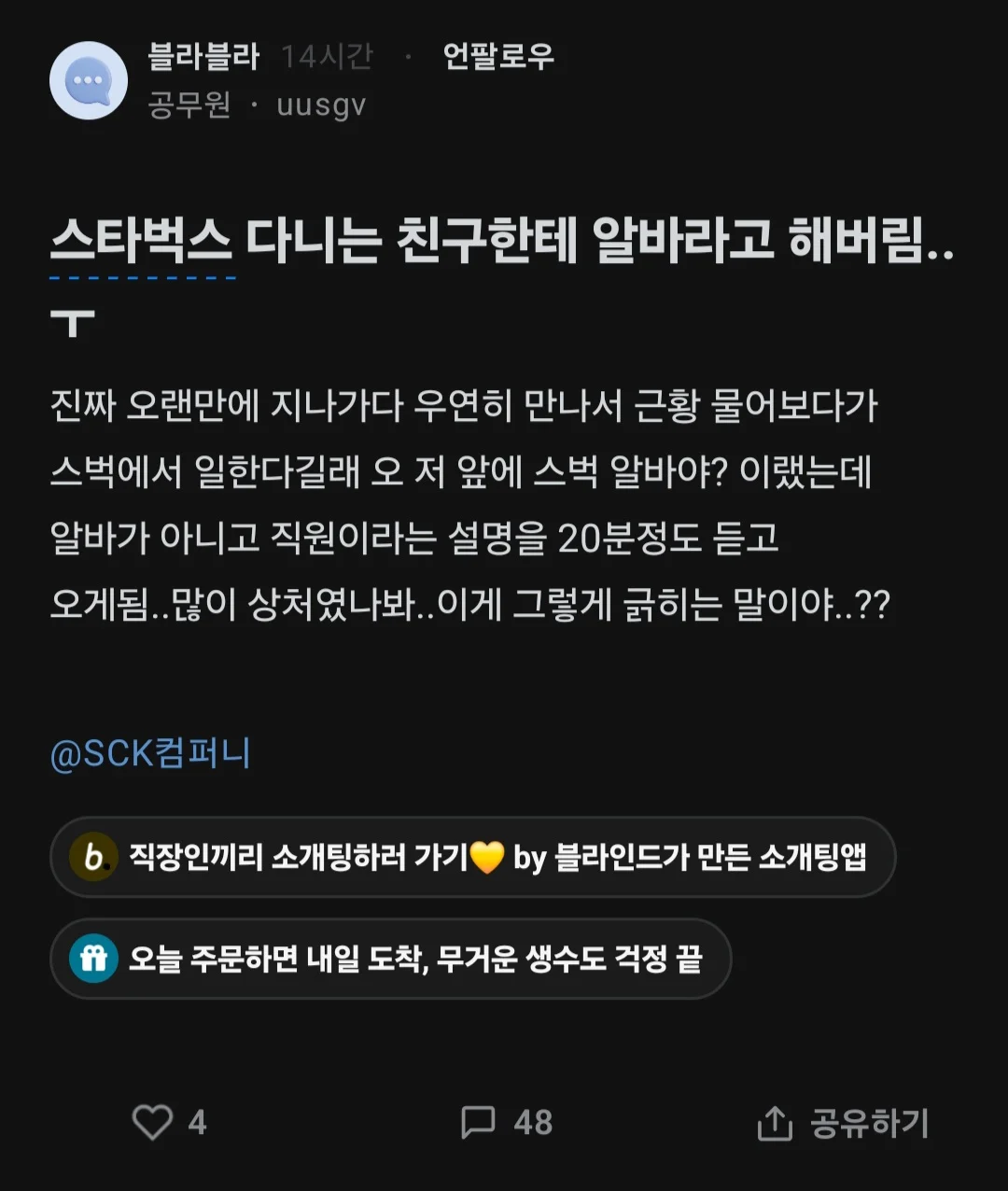1008x1191 pixels.
Task: Like this post with the heart icon
Action: point(152,1122)
